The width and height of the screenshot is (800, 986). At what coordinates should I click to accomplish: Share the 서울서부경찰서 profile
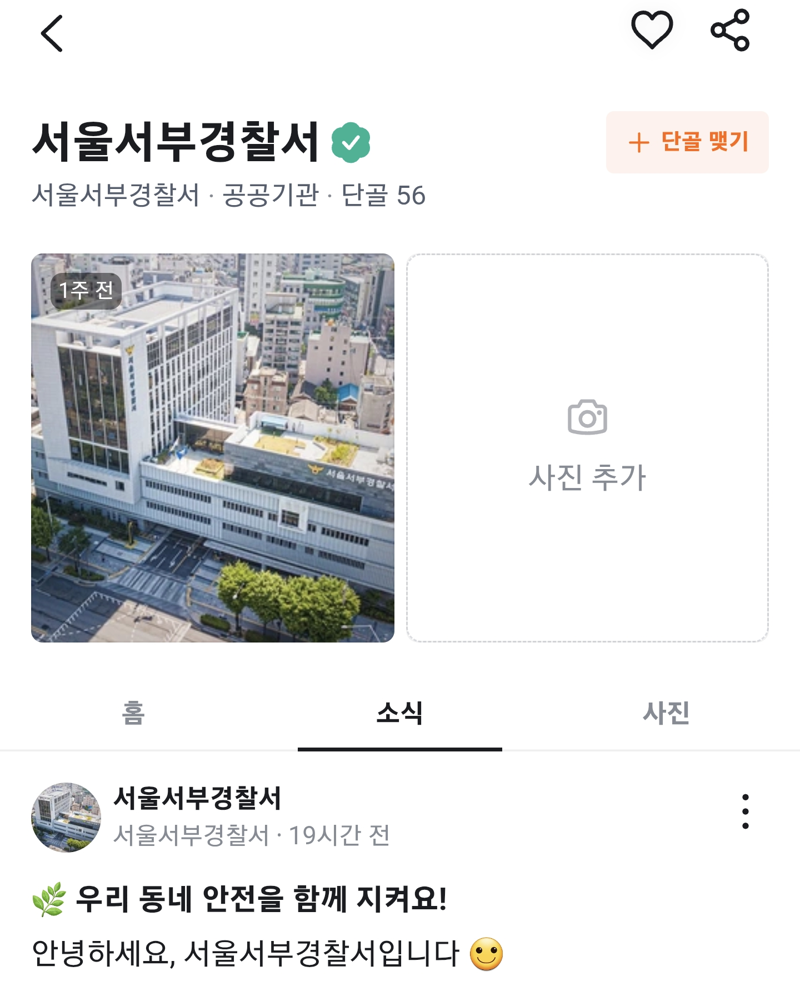(x=730, y=31)
